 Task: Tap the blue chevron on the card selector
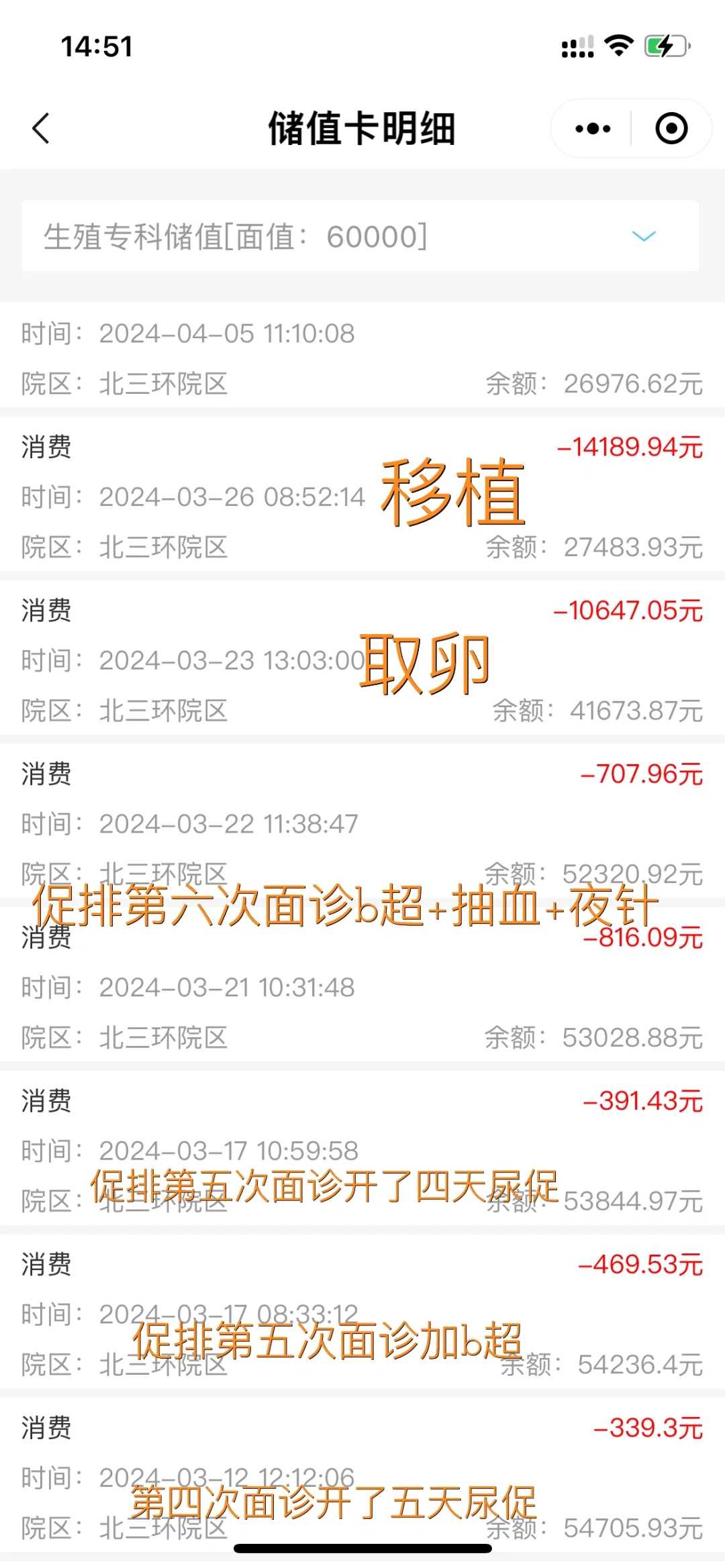[643, 236]
